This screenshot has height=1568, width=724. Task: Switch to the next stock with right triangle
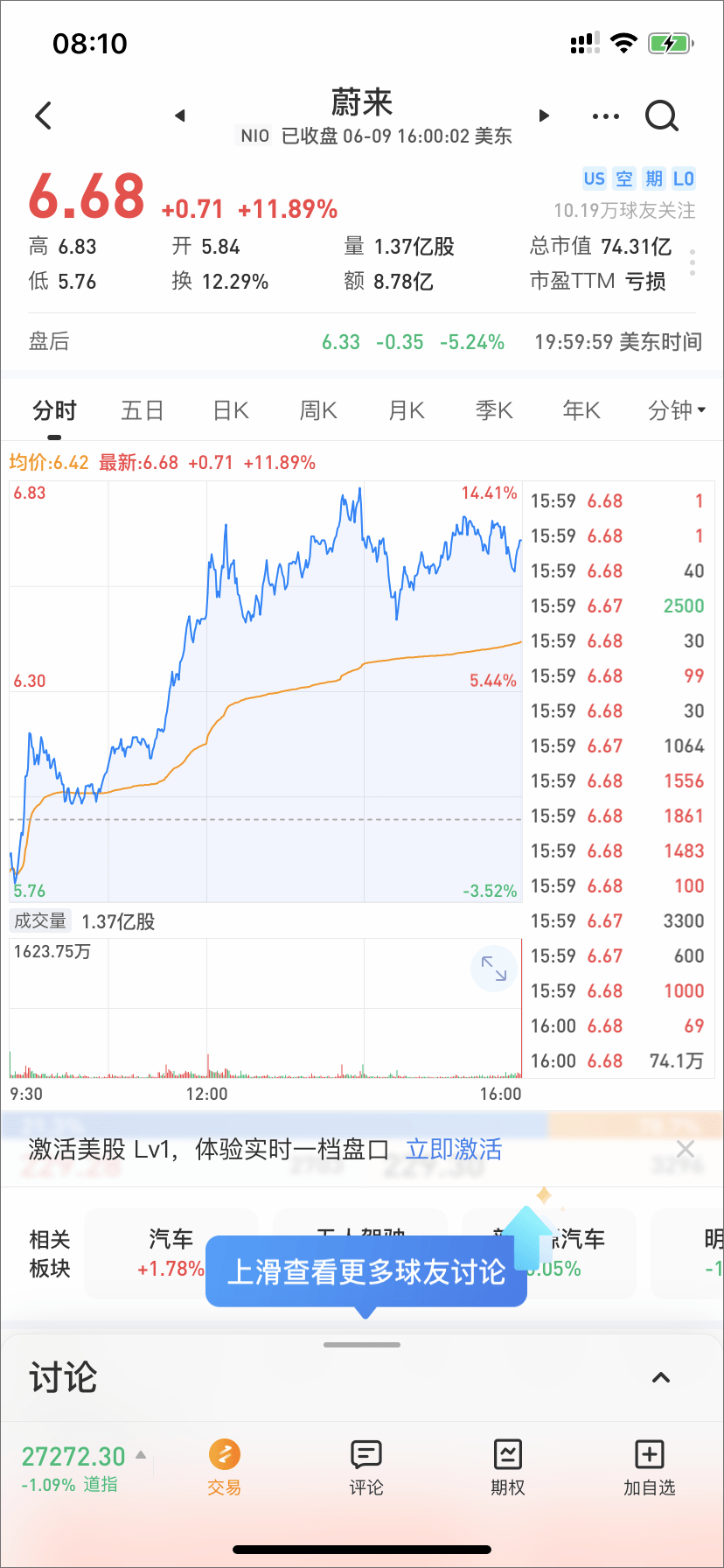click(544, 115)
